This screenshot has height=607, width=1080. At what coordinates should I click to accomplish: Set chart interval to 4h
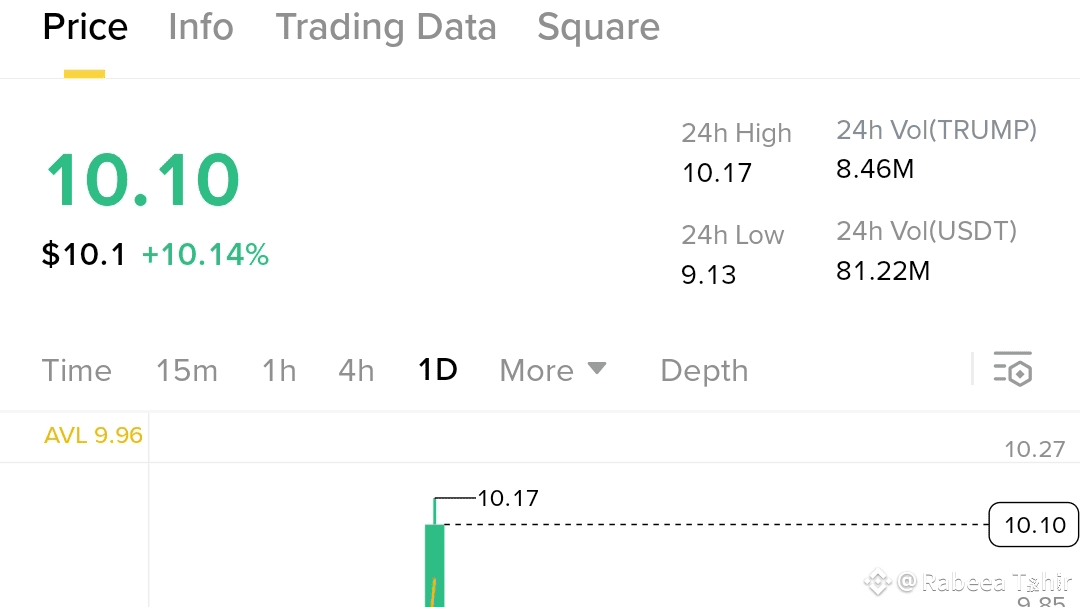(356, 371)
